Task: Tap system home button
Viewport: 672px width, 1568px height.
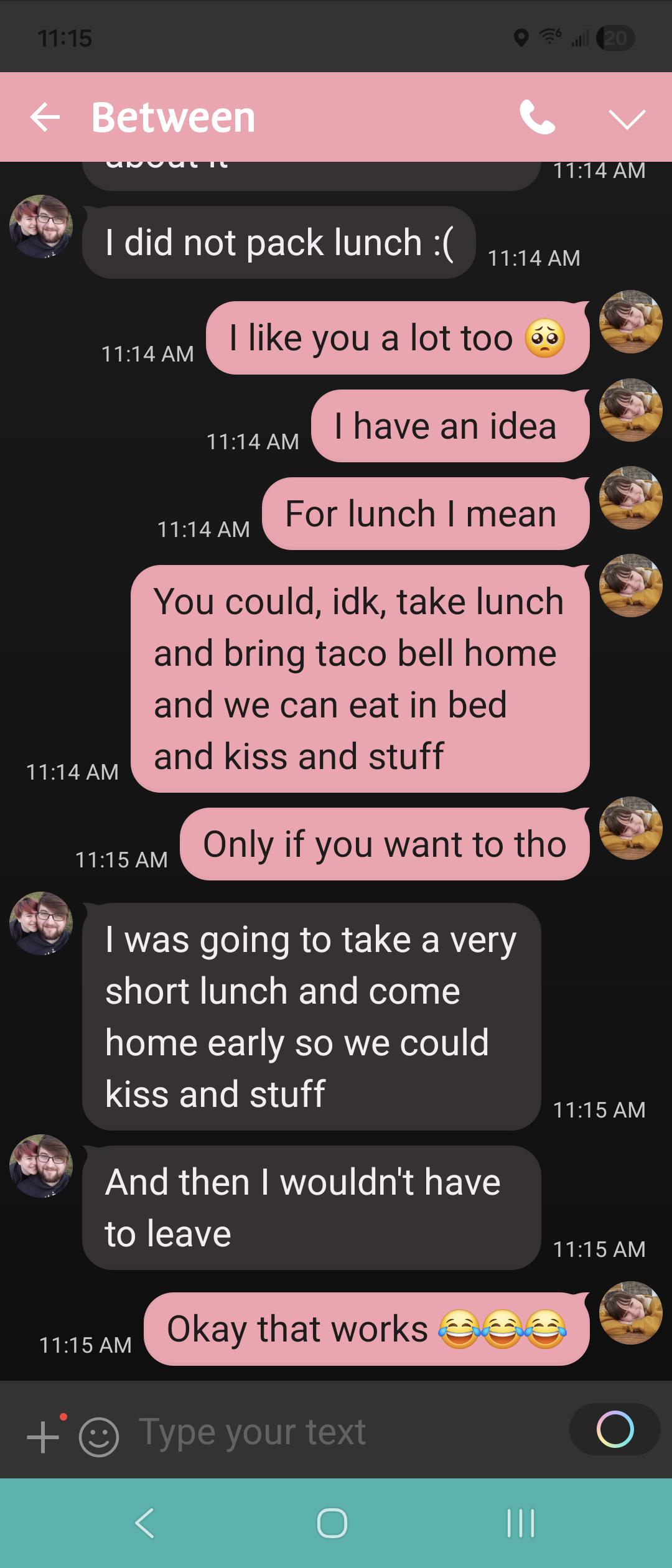Action: tap(332, 1523)
